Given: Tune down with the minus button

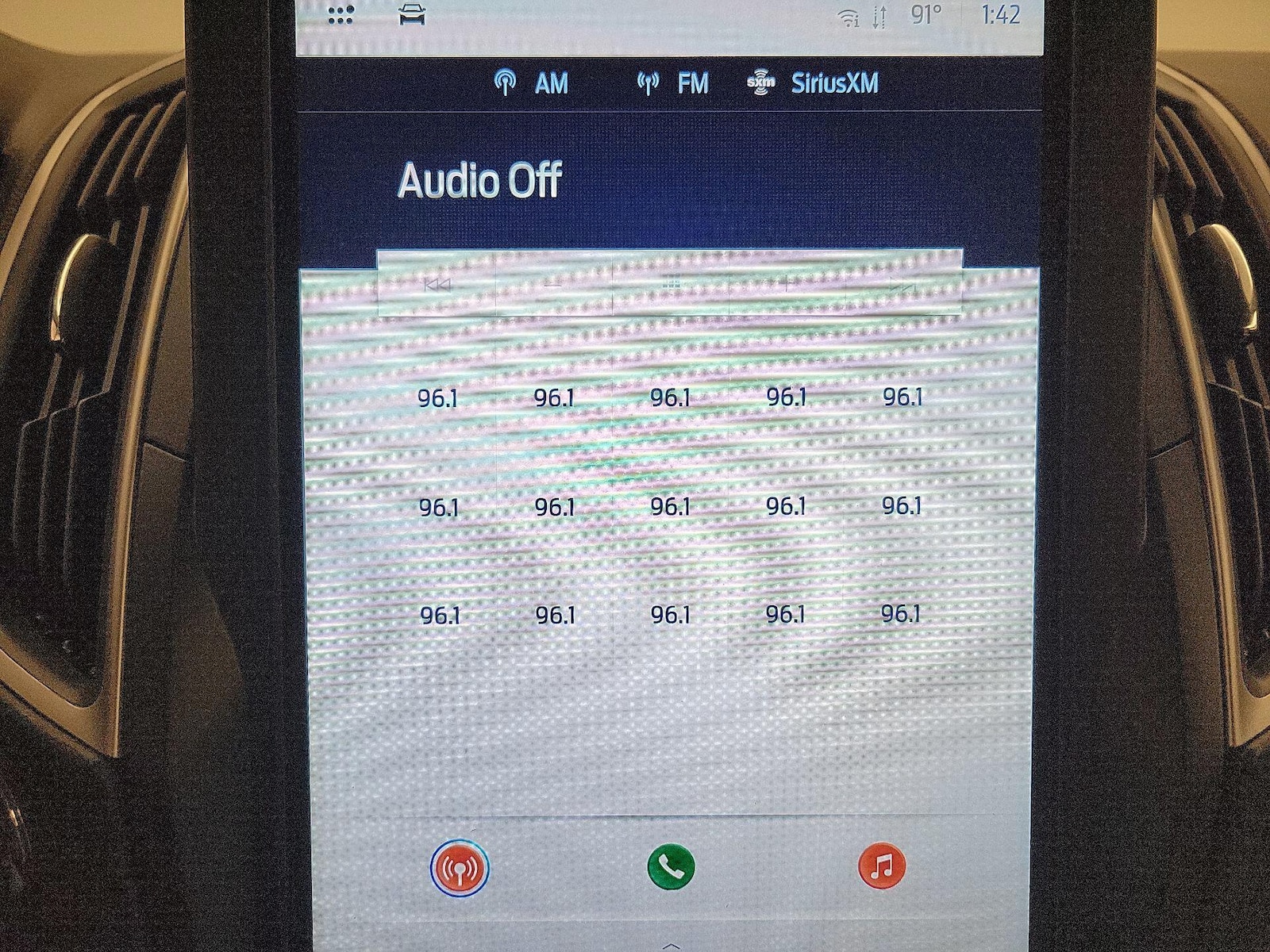Looking at the screenshot, I should pos(553,284).
